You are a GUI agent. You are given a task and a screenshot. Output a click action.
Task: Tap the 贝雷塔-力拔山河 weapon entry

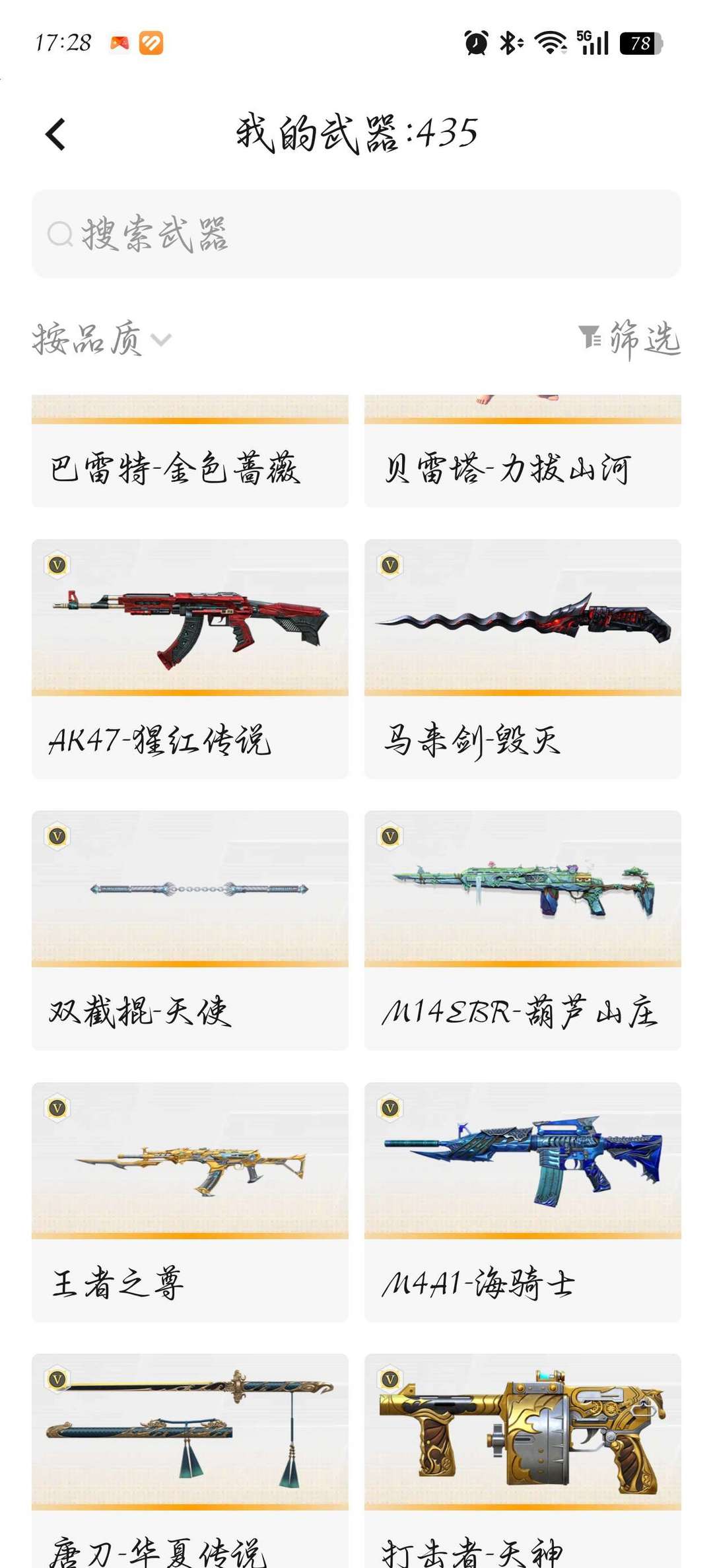tap(508, 465)
